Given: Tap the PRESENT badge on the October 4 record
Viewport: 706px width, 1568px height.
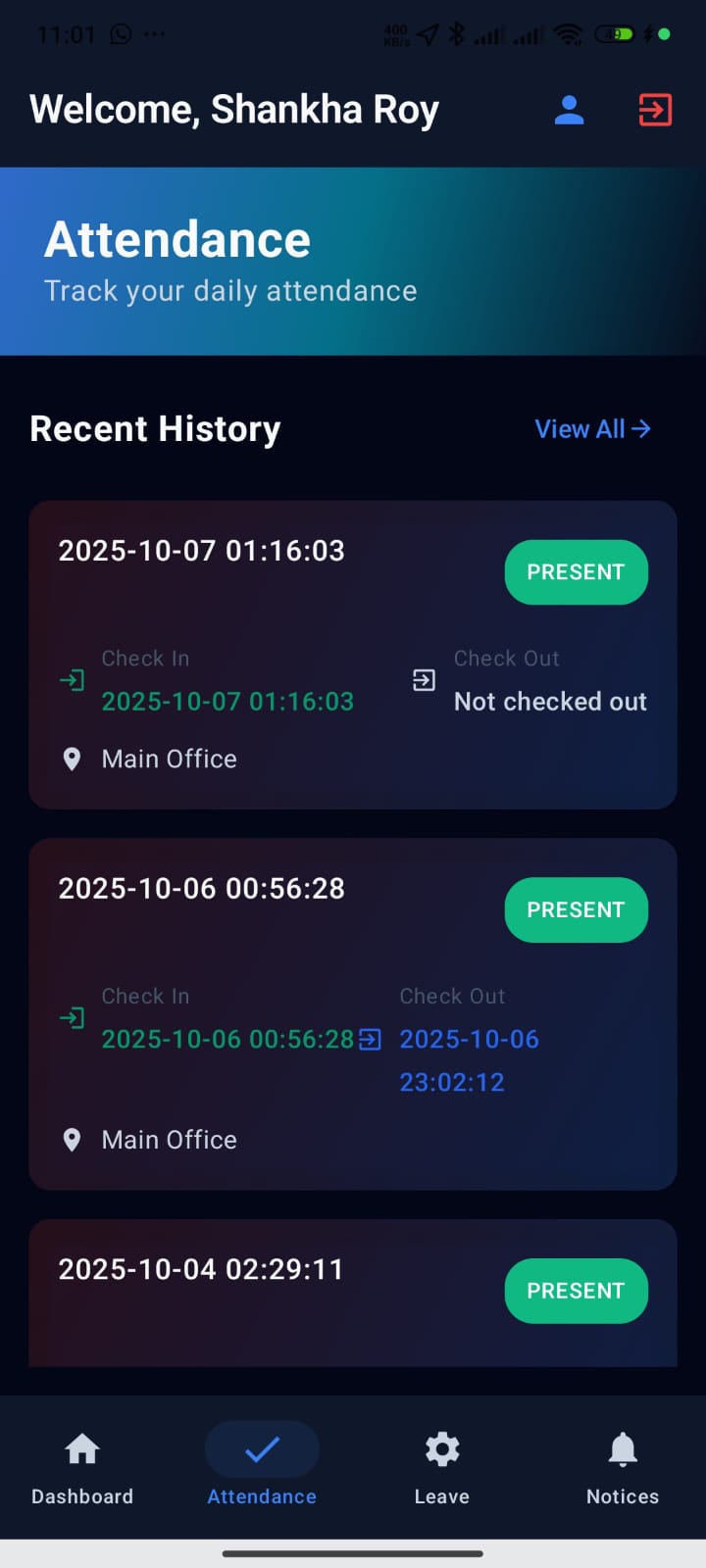Looking at the screenshot, I should (x=576, y=1291).
